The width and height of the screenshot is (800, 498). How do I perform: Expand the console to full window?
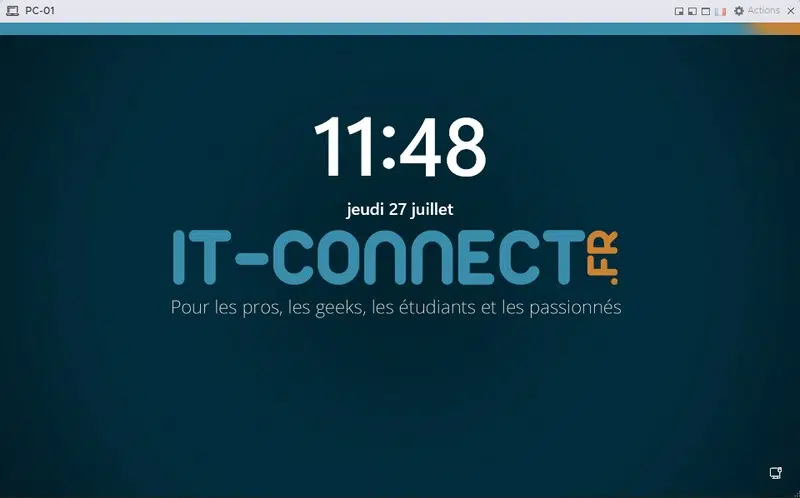click(705, 11)
